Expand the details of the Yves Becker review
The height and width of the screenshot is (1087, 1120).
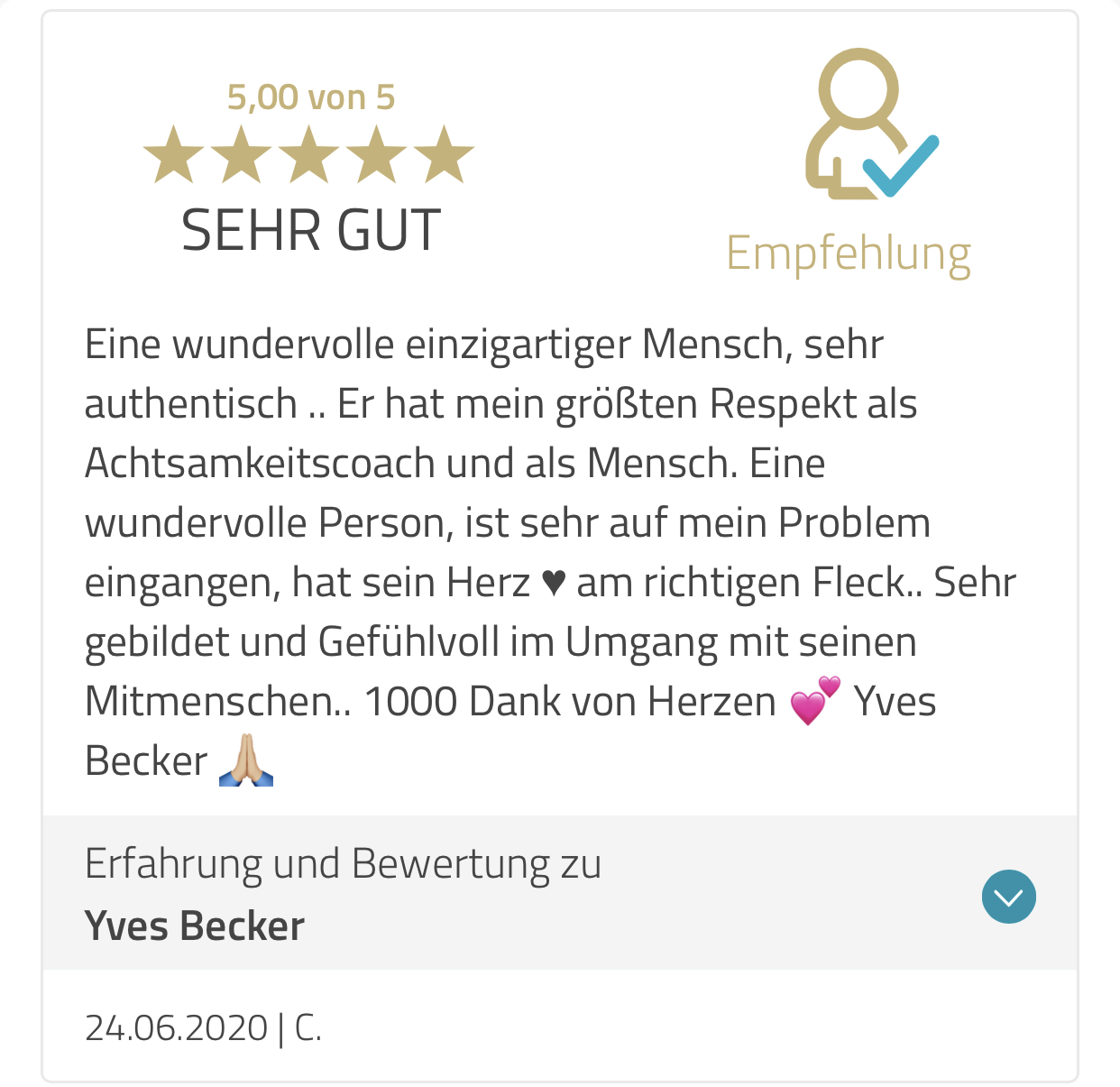point(1008,896)
